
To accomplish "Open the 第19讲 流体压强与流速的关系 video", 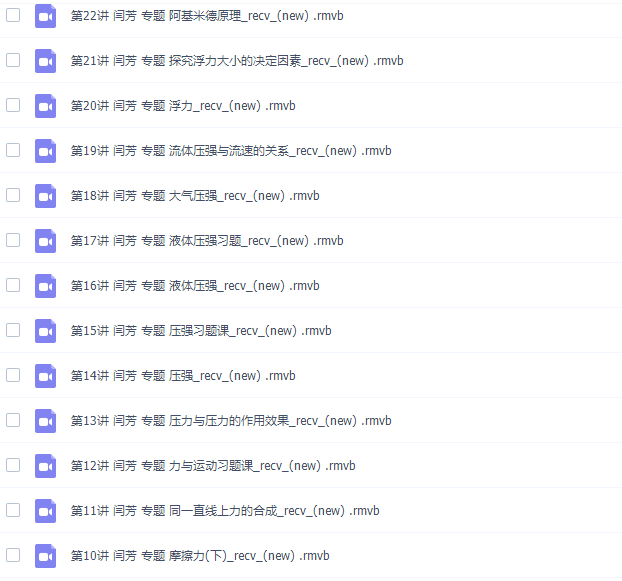I will 230,151.
